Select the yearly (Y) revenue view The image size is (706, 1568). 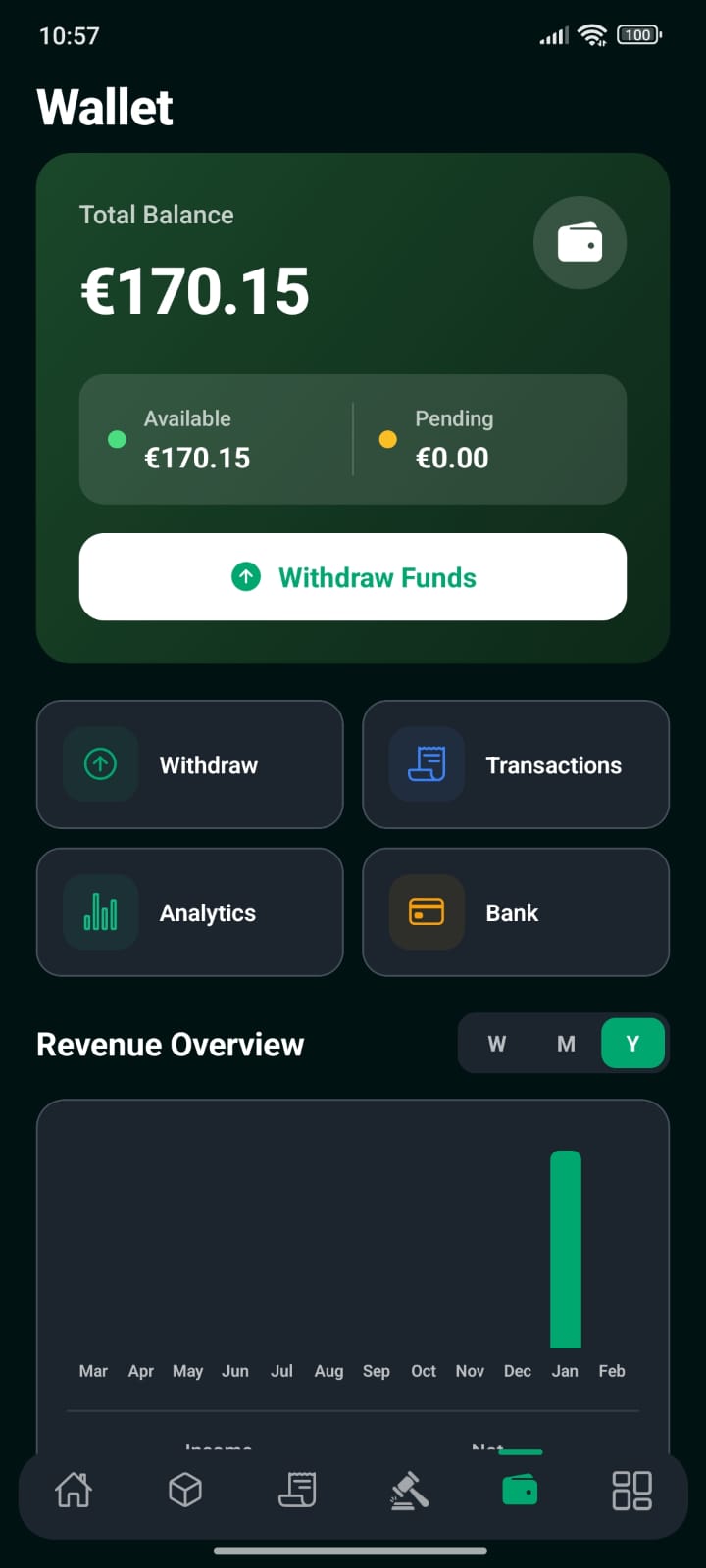(x=632, y=1044)
